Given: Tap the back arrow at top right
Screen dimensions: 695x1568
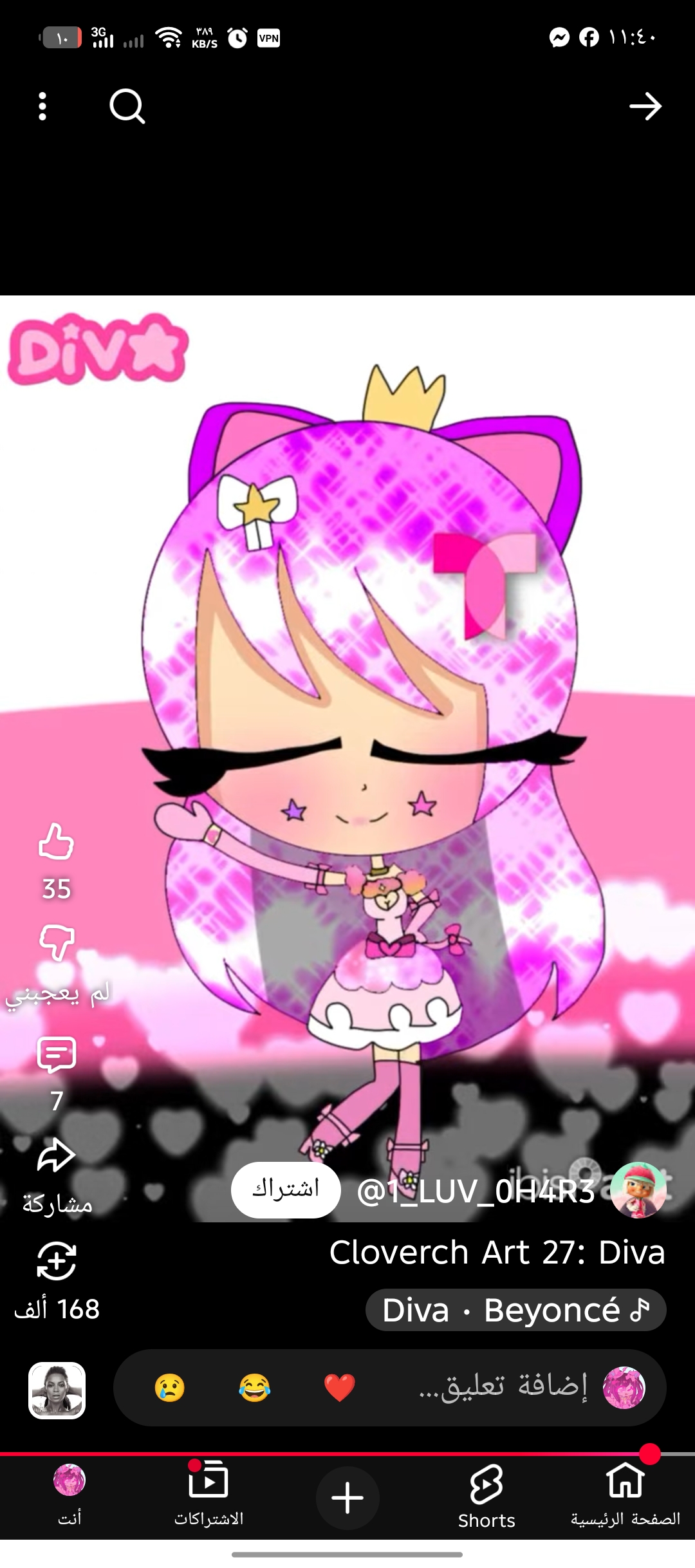Looking at the screenshot, I should click(645, 106).
